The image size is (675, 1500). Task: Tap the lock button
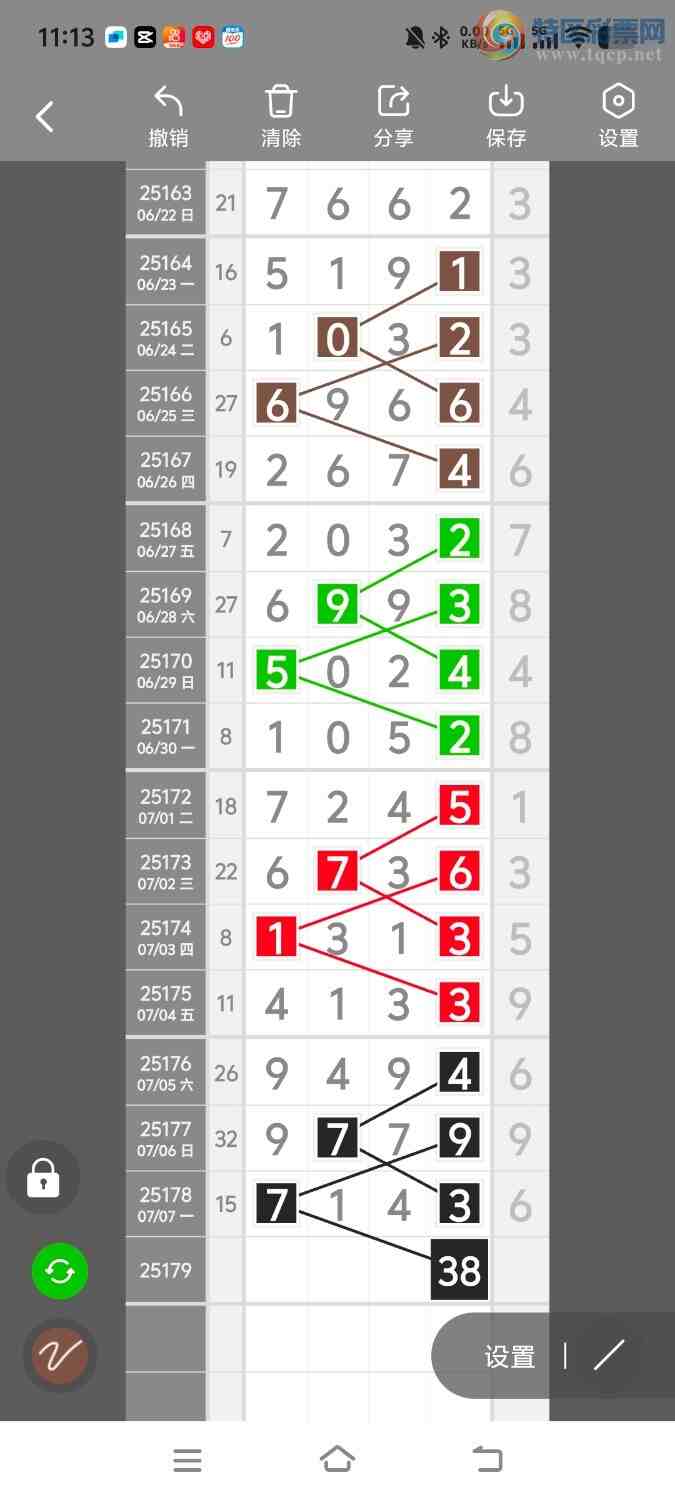[43, 1177]
